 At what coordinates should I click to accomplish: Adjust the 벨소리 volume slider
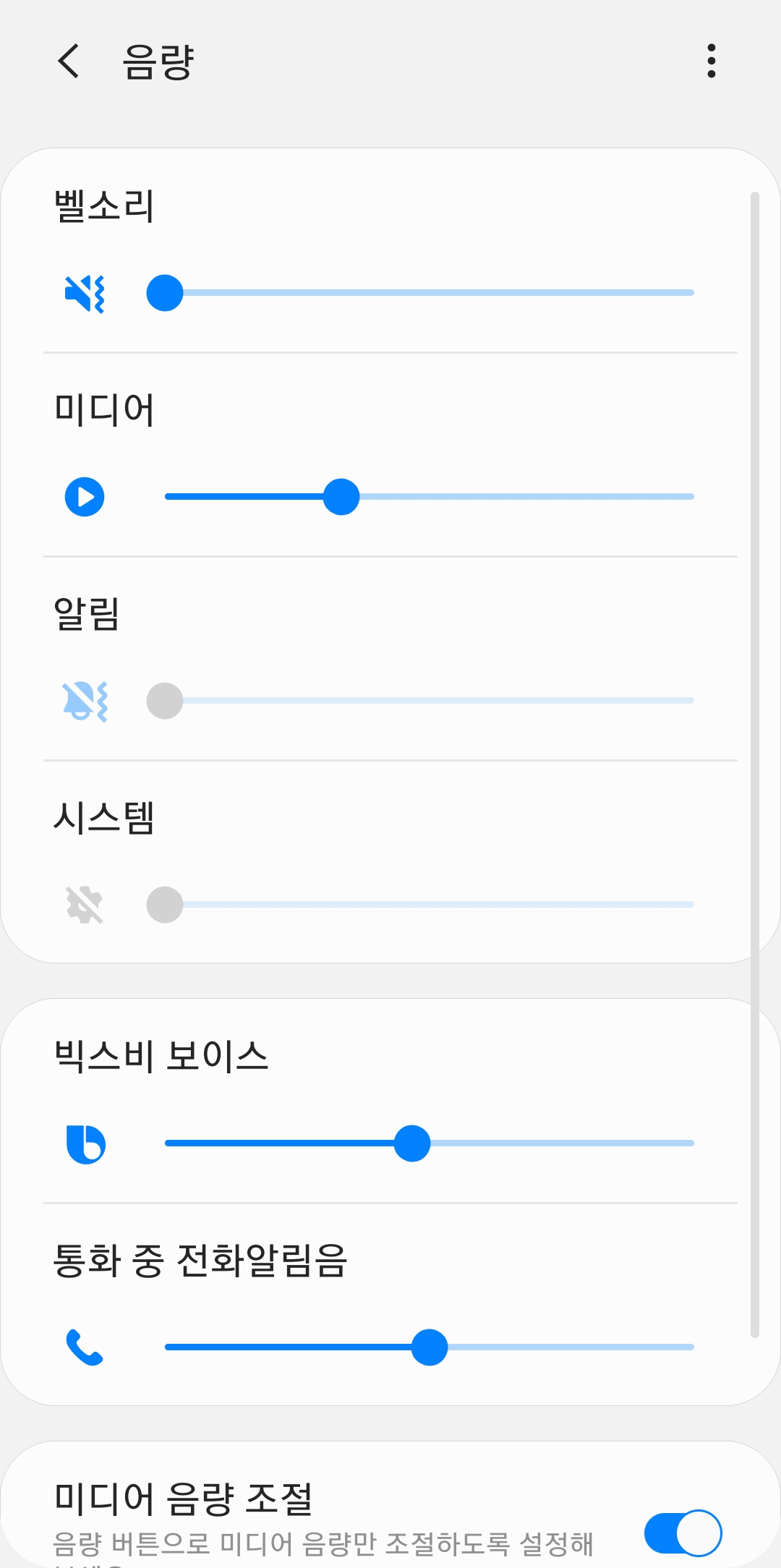click(165, 291)
